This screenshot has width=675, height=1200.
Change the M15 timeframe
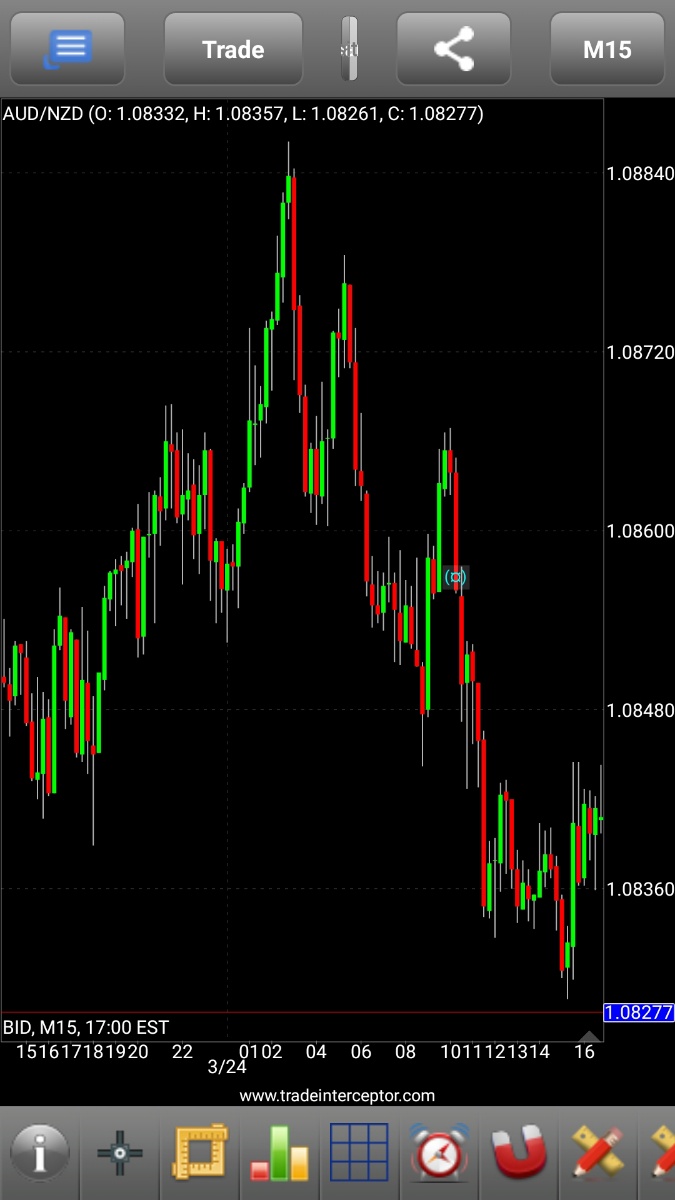tap(607, 49)
